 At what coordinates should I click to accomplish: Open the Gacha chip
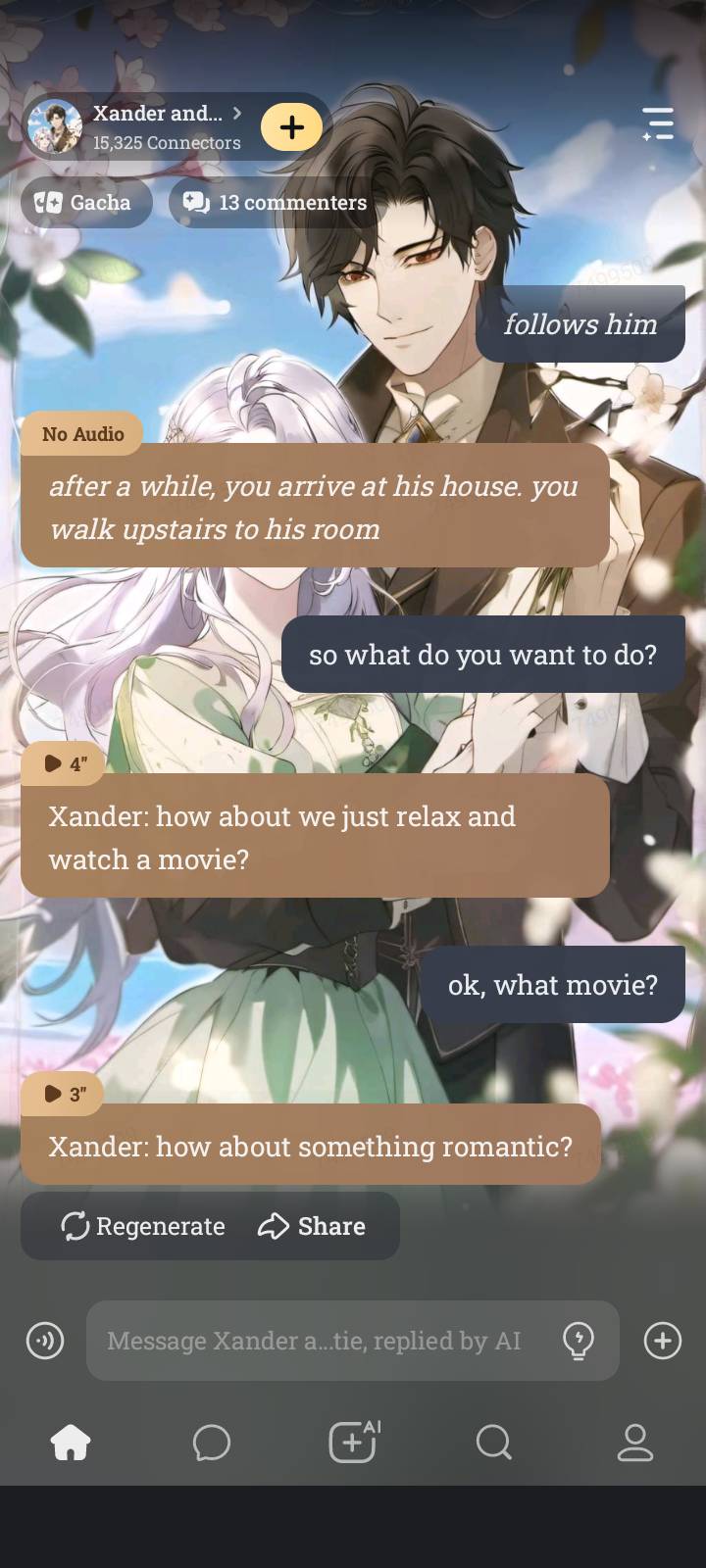click(x=84, y=203)
